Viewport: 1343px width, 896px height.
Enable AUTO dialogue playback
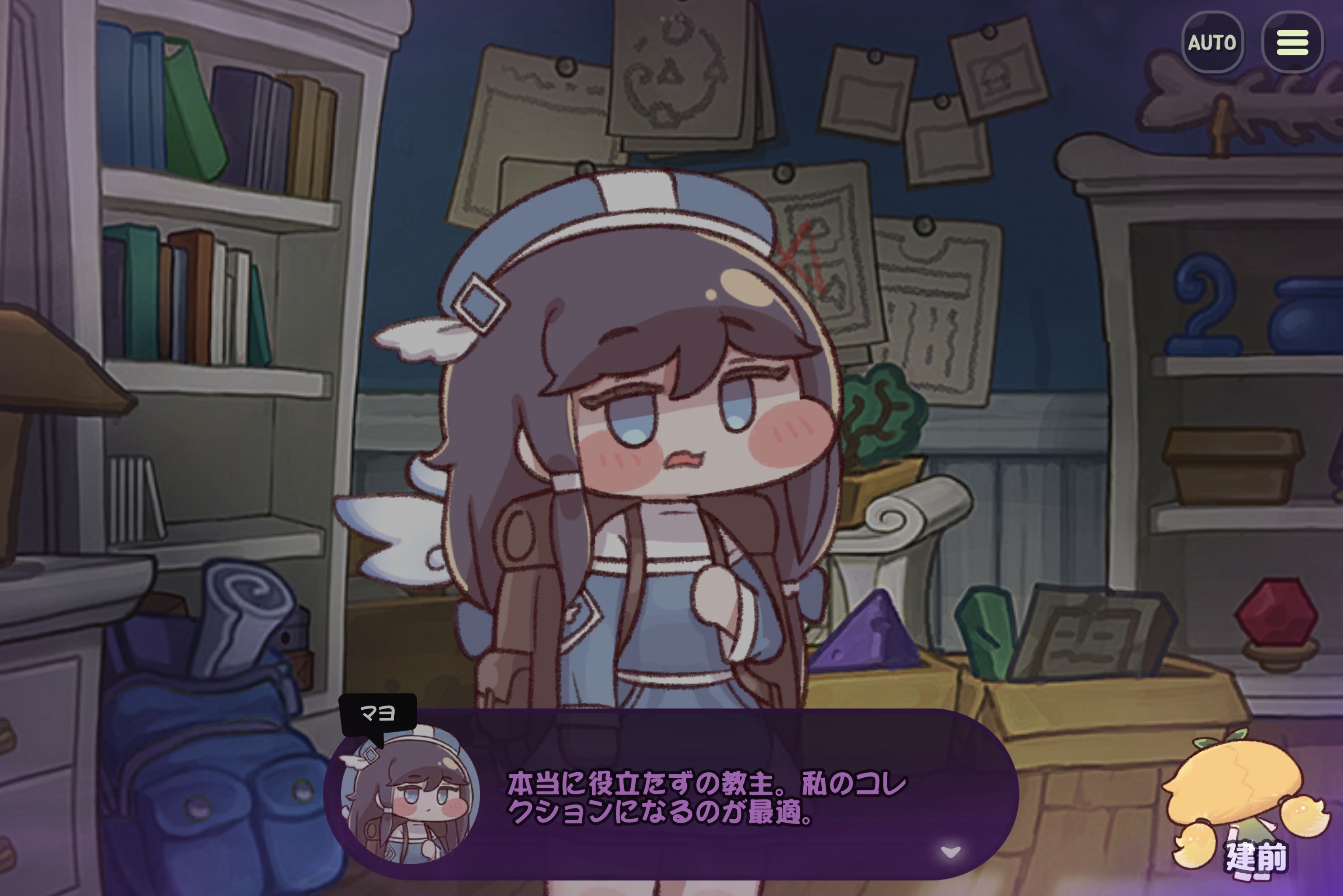(1212, 42)
